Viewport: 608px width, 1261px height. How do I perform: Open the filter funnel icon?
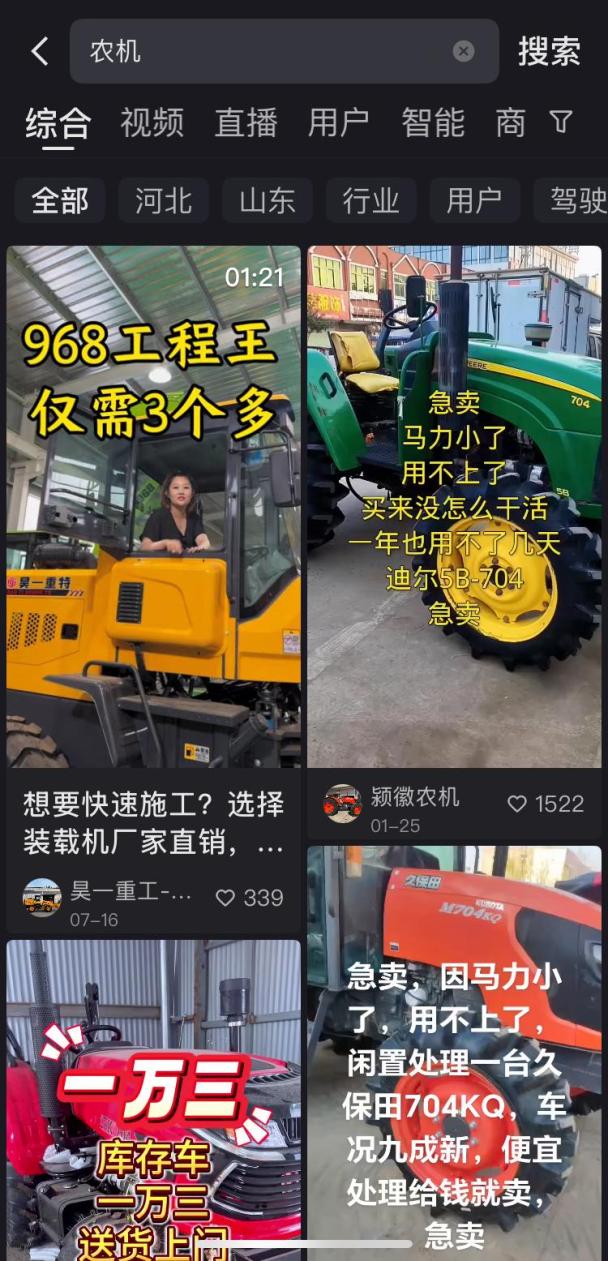coord(561,122)
